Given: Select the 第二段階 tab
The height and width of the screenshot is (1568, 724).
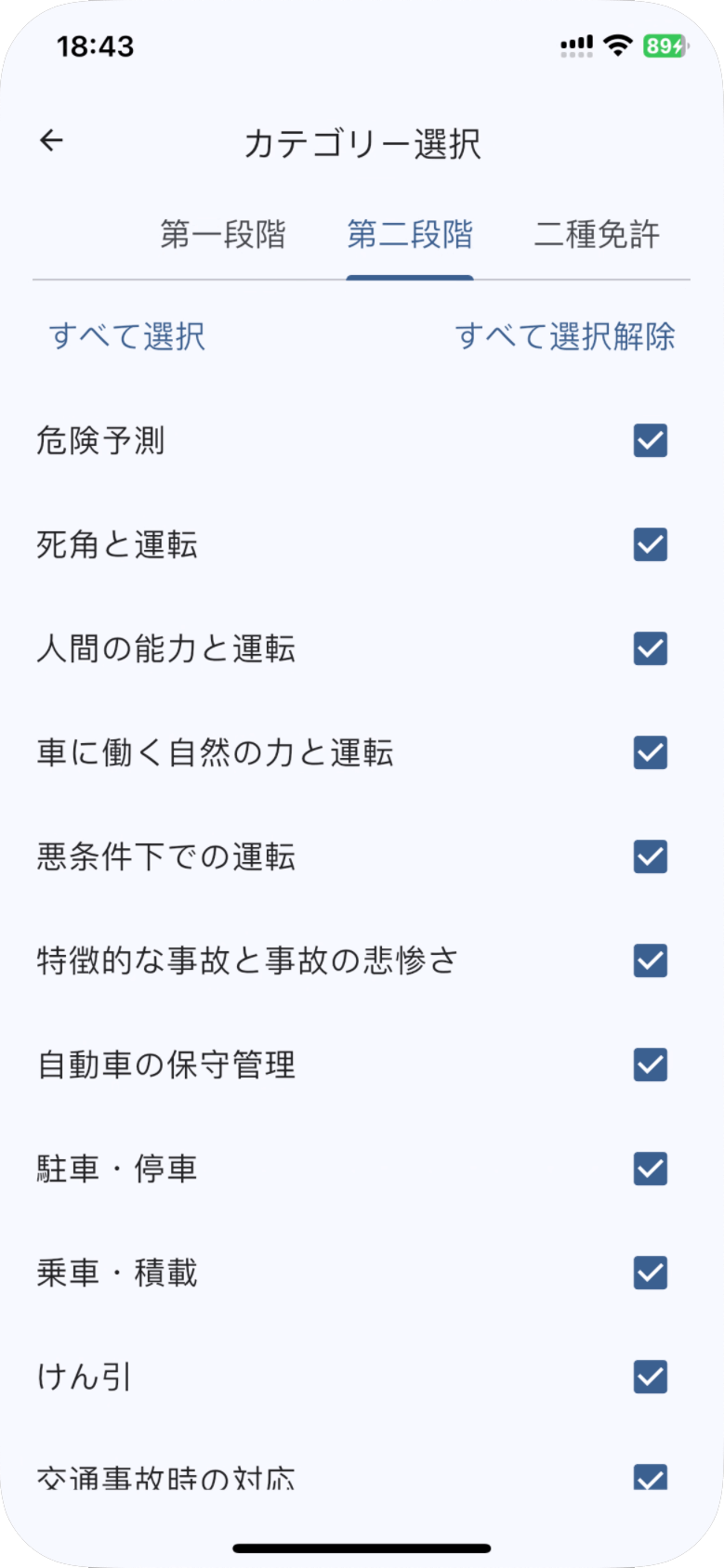Looking at the screenshot, I should pyautogui.click(x=410, y=234).
